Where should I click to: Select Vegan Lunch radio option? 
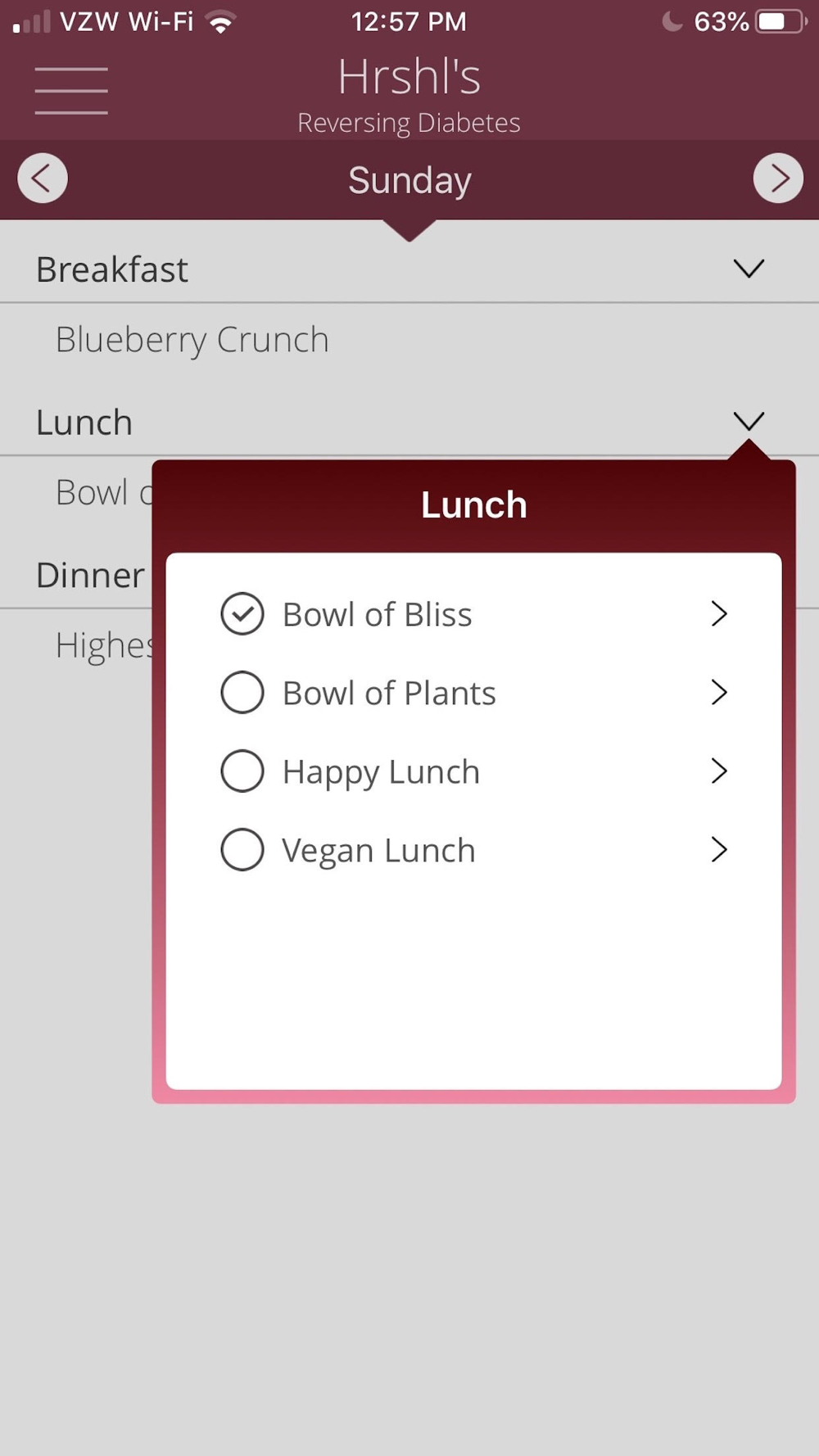coord(242,849)
